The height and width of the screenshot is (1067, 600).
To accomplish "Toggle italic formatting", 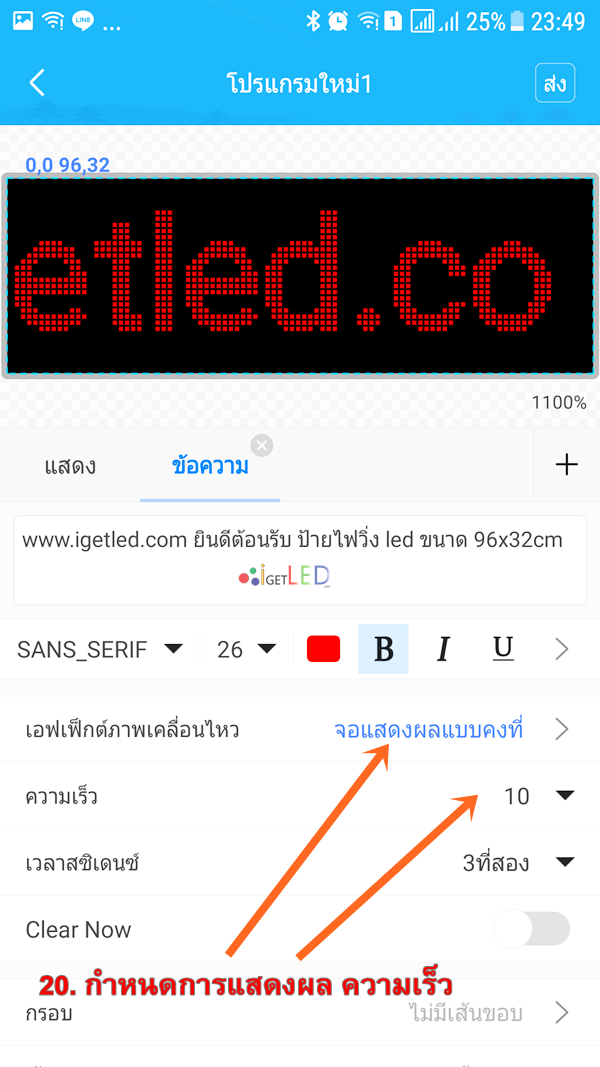I will (444, 649).
